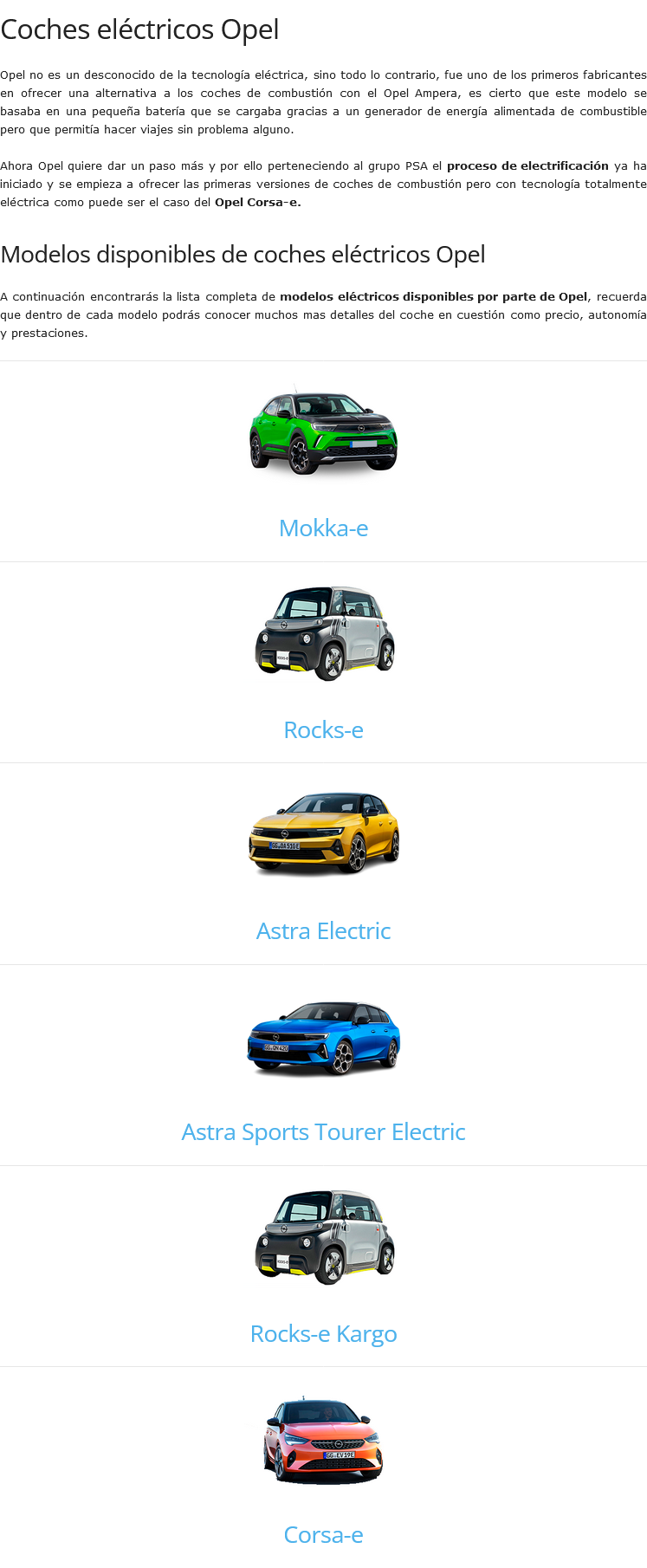Open the Rocks-e model link
This screenshot has width=647, height=1568.
(x=323, y=729)
